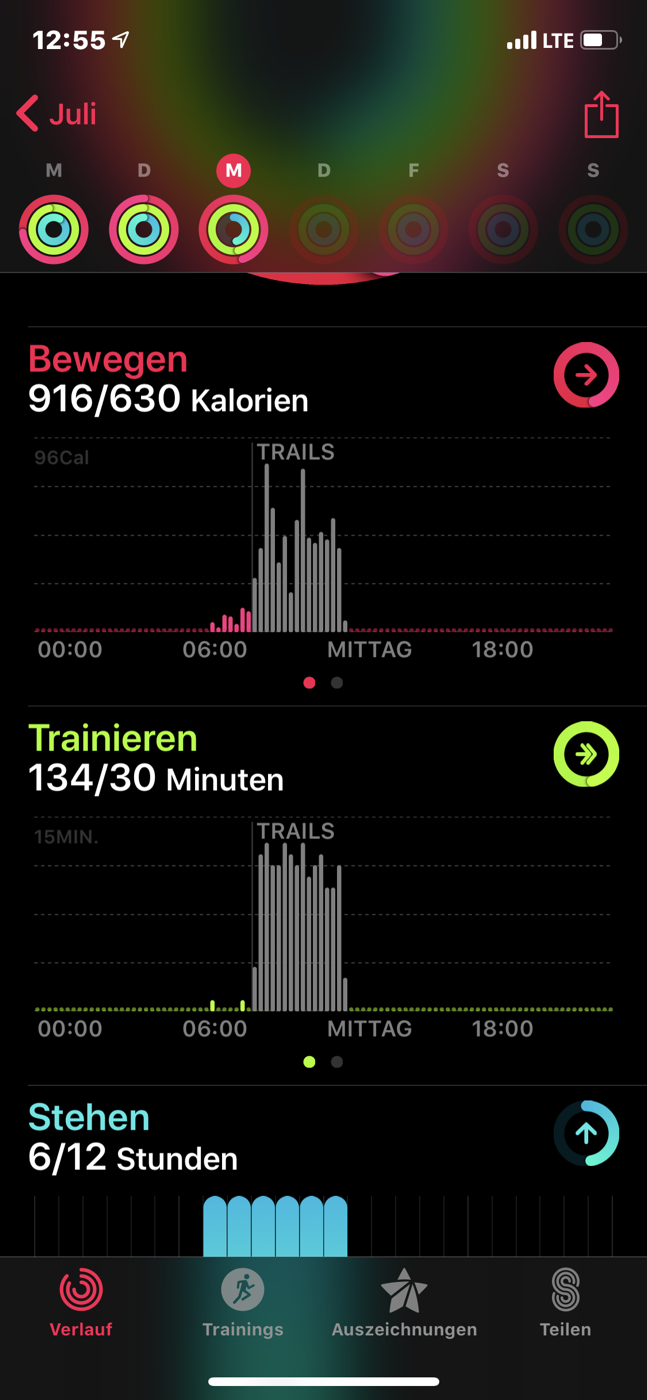Select Friday's activity rings
The width and height of the screenshot is (647, 1400).
[413, 229]
